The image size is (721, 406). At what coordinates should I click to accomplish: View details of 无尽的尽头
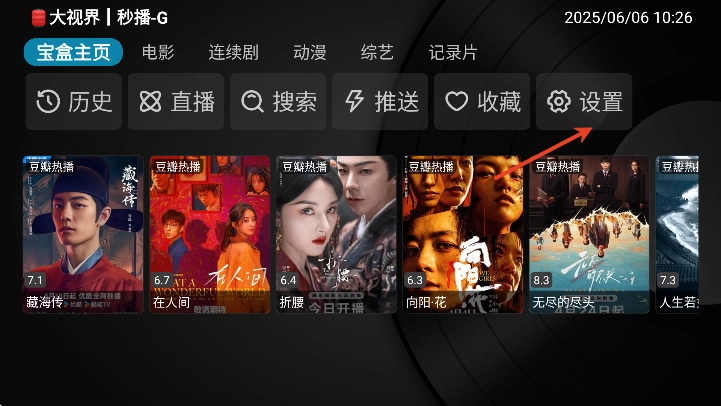pyautogui.click(x=590, y=234)
